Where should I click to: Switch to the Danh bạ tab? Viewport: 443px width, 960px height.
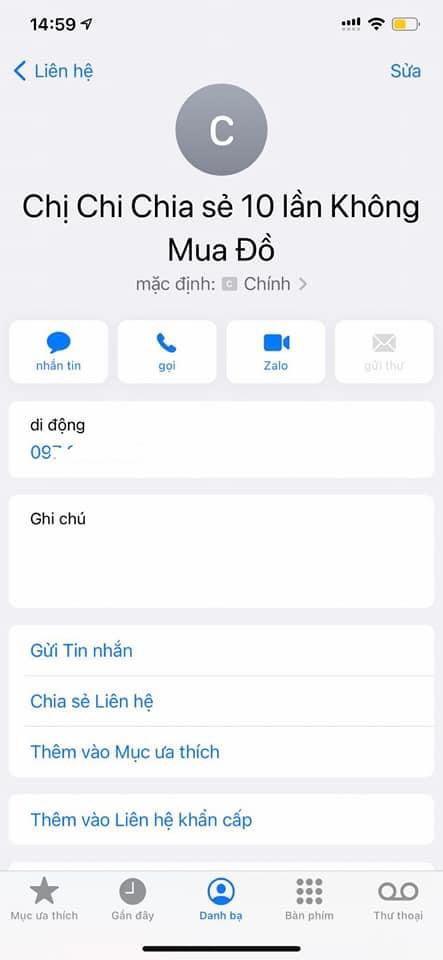click(x=221, y=899)
